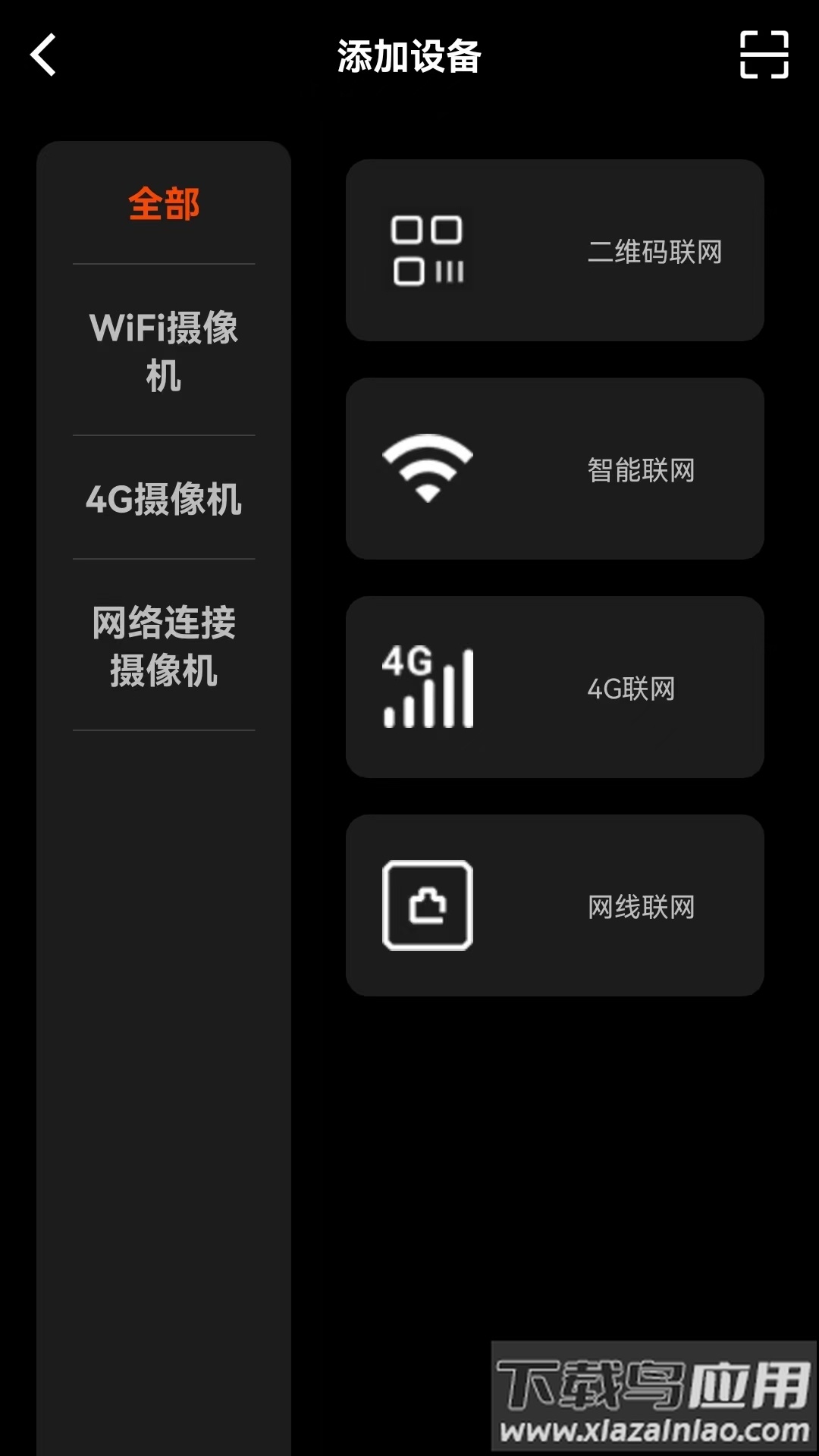
Task: Open the 4G摄像机 category
Action: coord(164,499)
